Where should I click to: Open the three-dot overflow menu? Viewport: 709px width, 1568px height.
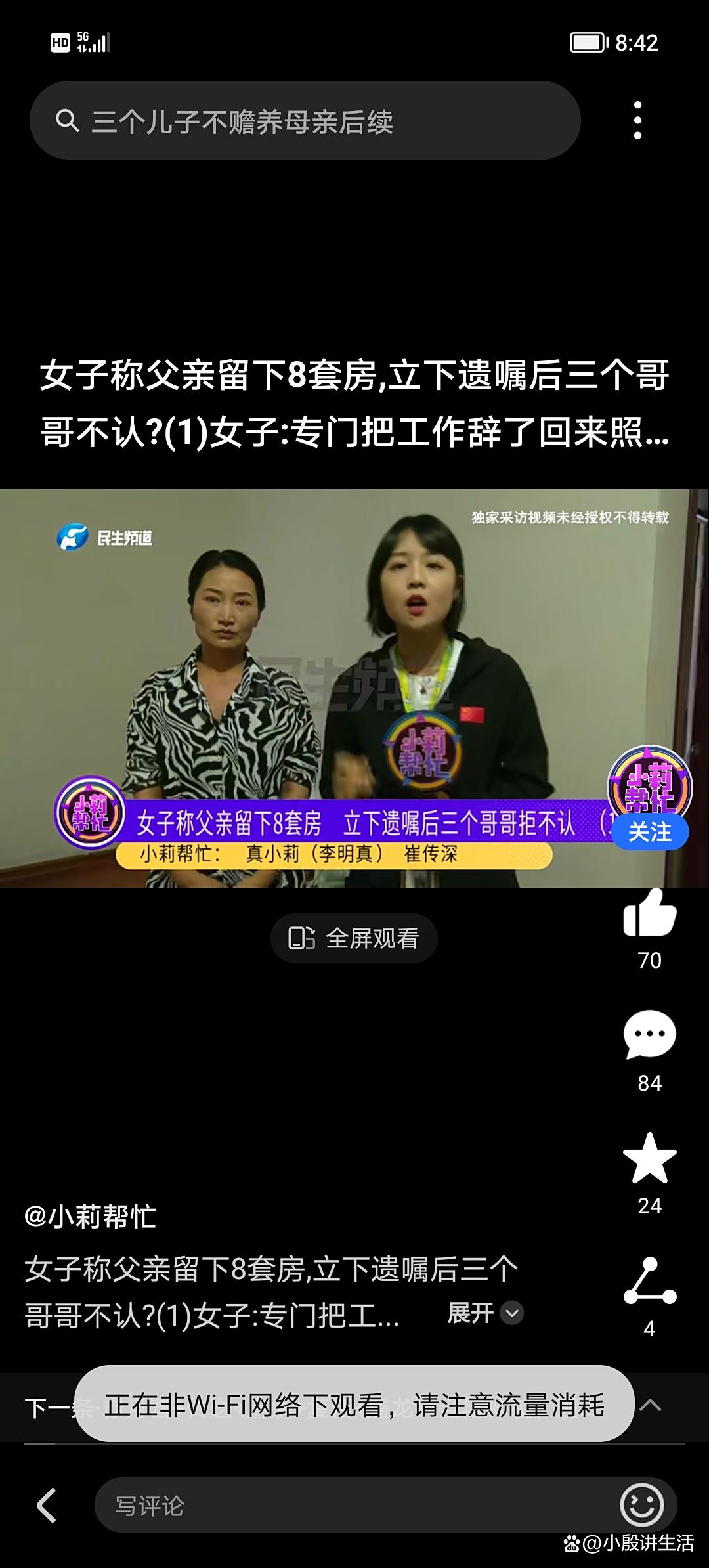(637, 120)
